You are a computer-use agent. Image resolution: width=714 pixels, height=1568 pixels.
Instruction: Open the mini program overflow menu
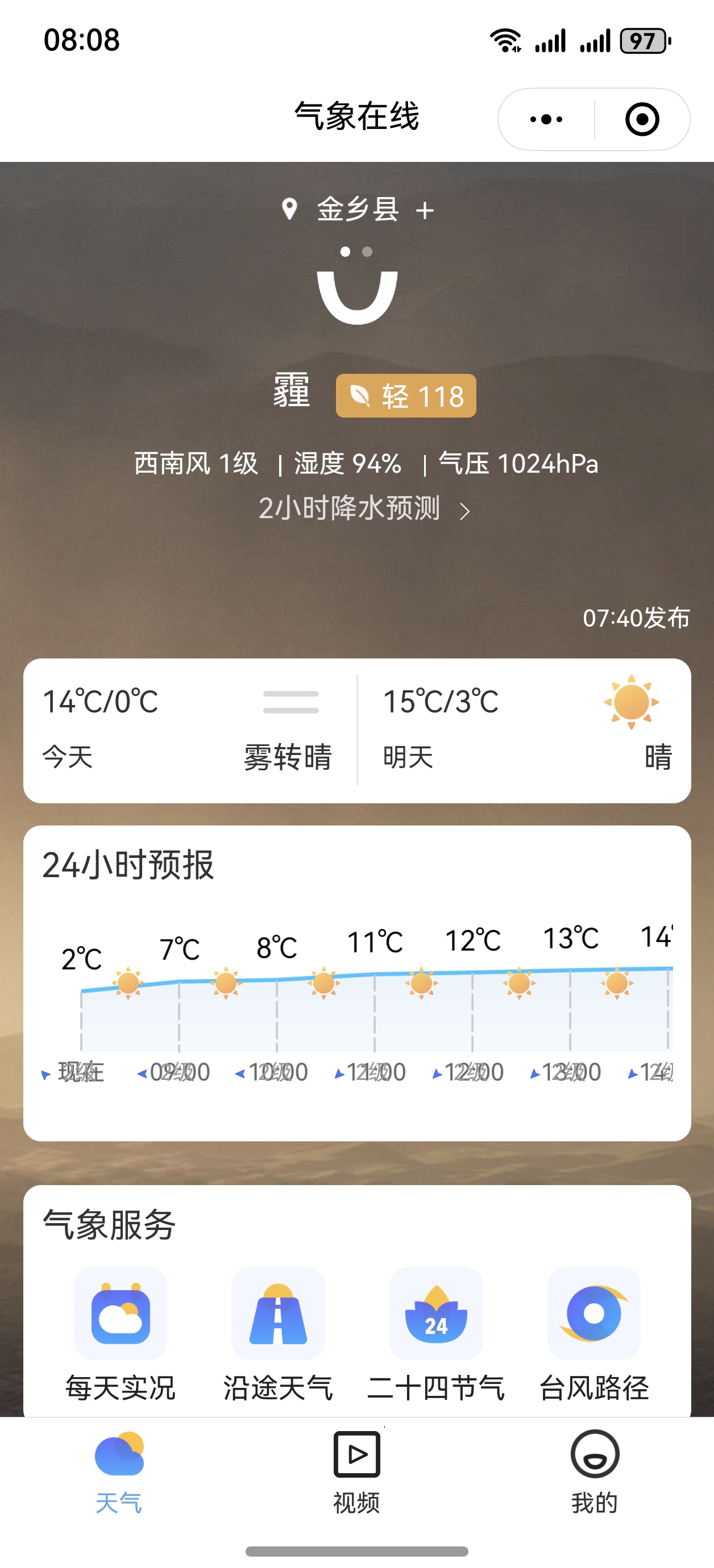546,119
